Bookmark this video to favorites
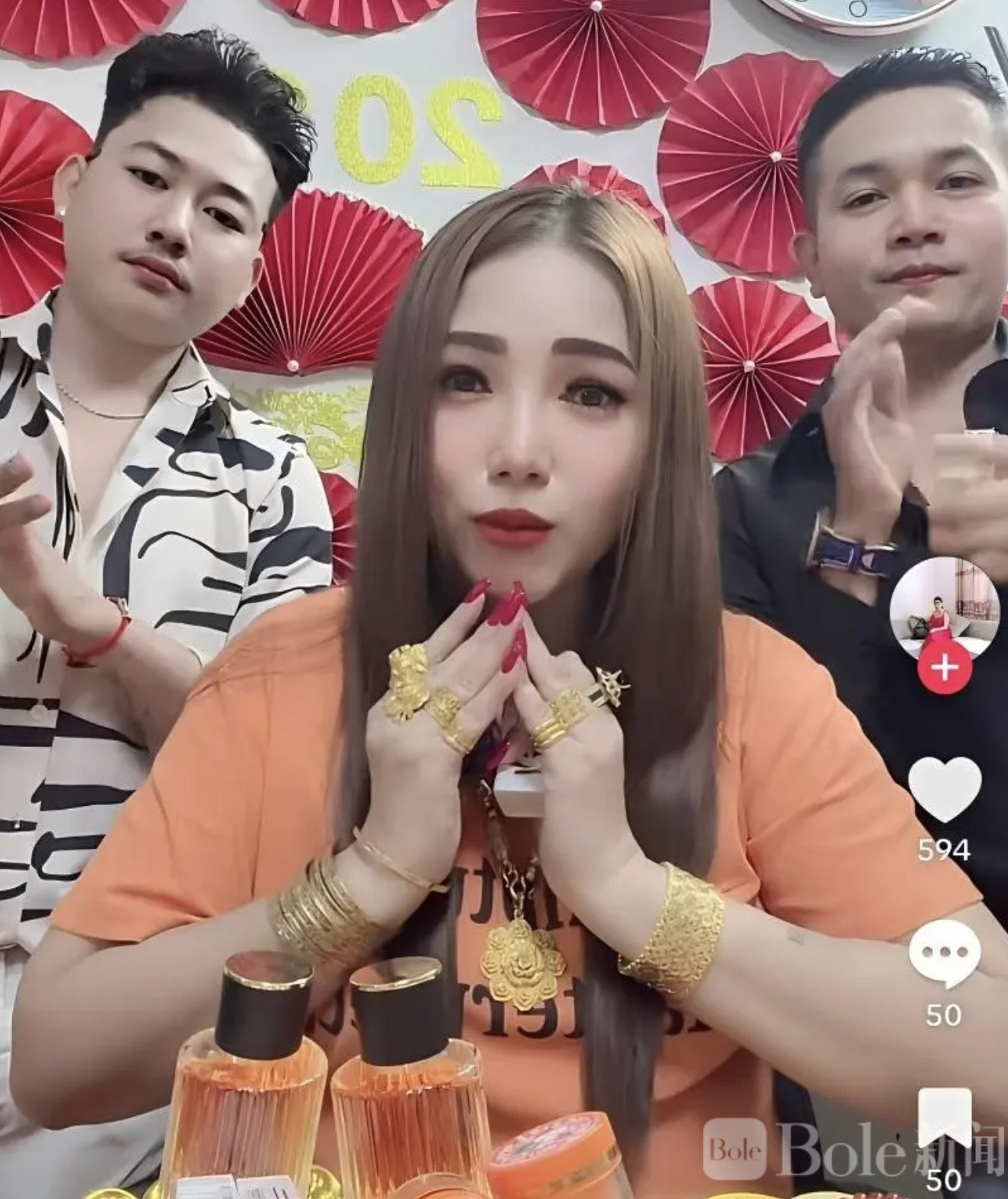This screenshot has width=1008, height=1199. [944, 1117]
